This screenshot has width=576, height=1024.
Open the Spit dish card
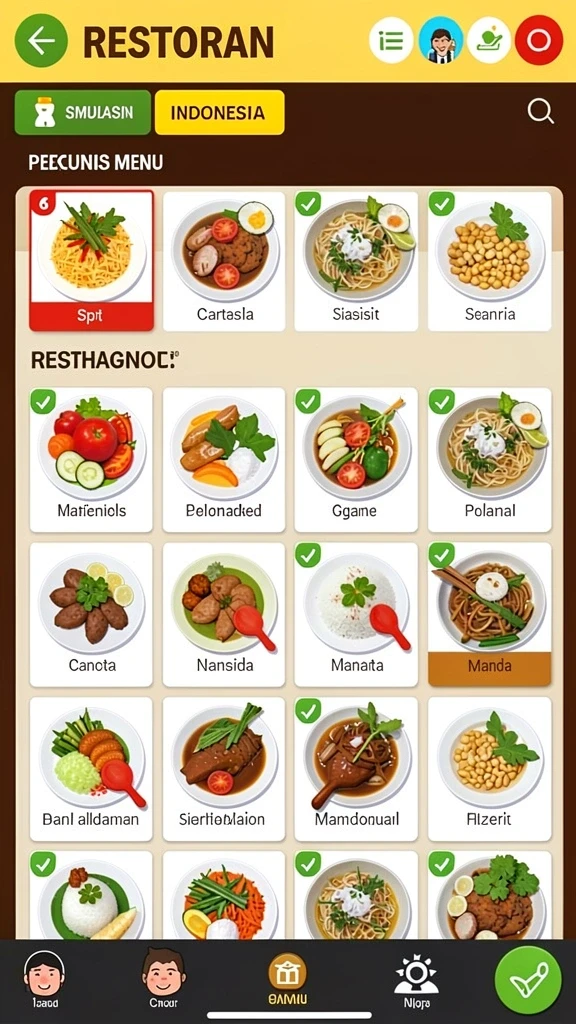(91, 261)
